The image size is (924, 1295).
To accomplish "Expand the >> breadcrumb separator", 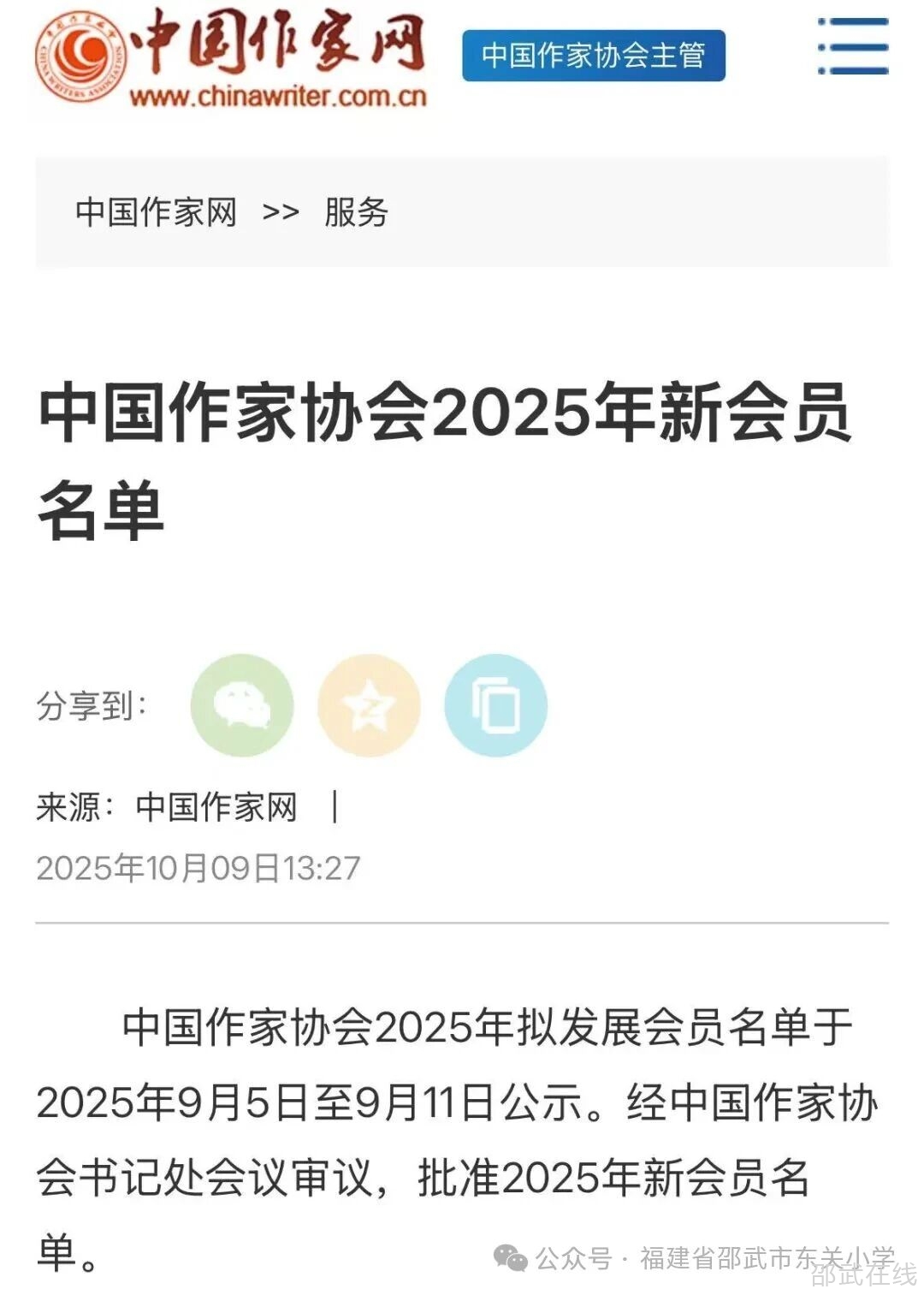I will tap(282, 212).
